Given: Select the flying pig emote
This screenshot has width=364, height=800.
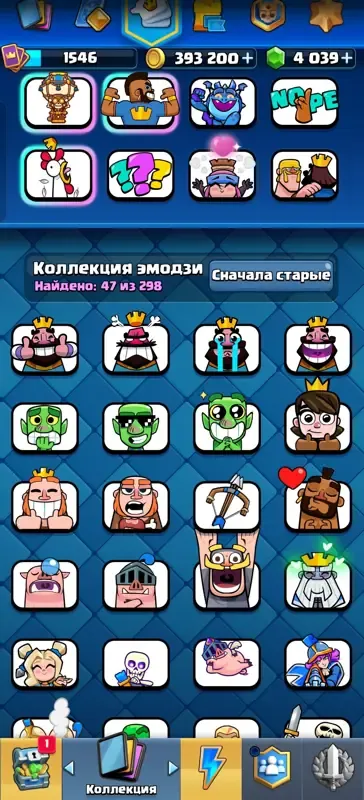Looking at the screenshot, I should [x=227, y=664].
